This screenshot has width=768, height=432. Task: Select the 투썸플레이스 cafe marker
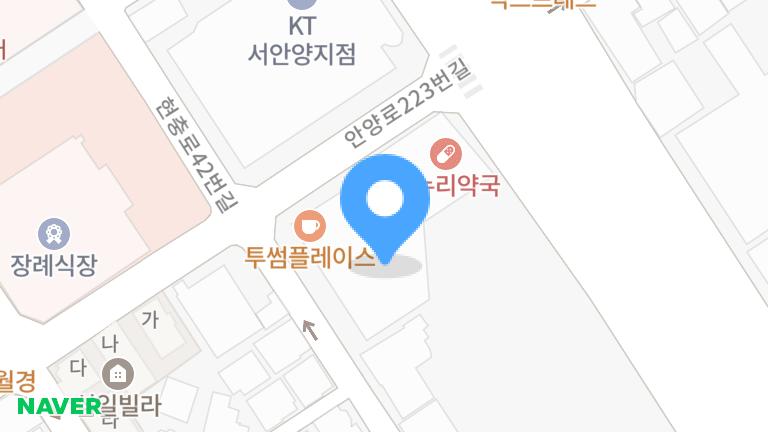[x=310, y=225]
